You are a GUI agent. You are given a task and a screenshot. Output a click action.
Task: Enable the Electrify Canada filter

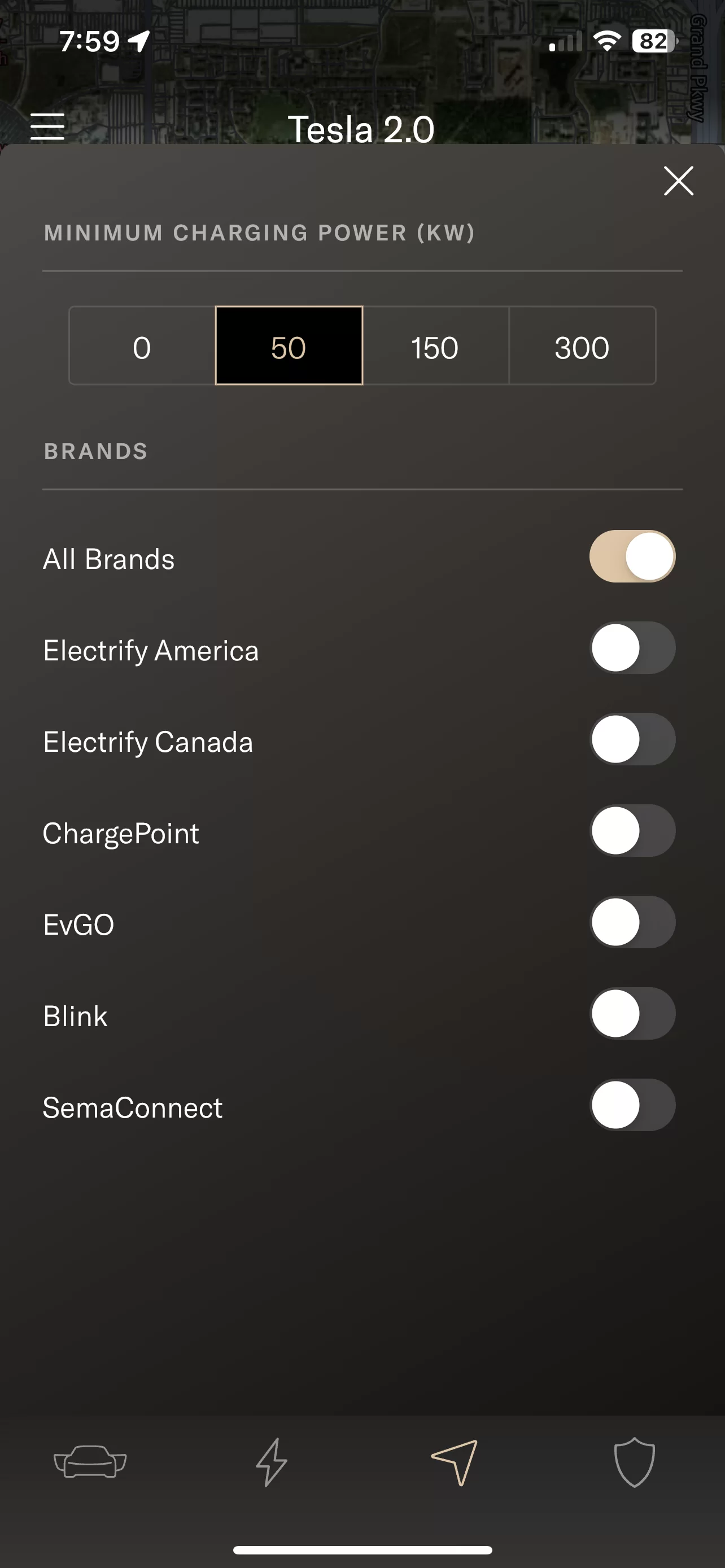click(x=632, y=739)
